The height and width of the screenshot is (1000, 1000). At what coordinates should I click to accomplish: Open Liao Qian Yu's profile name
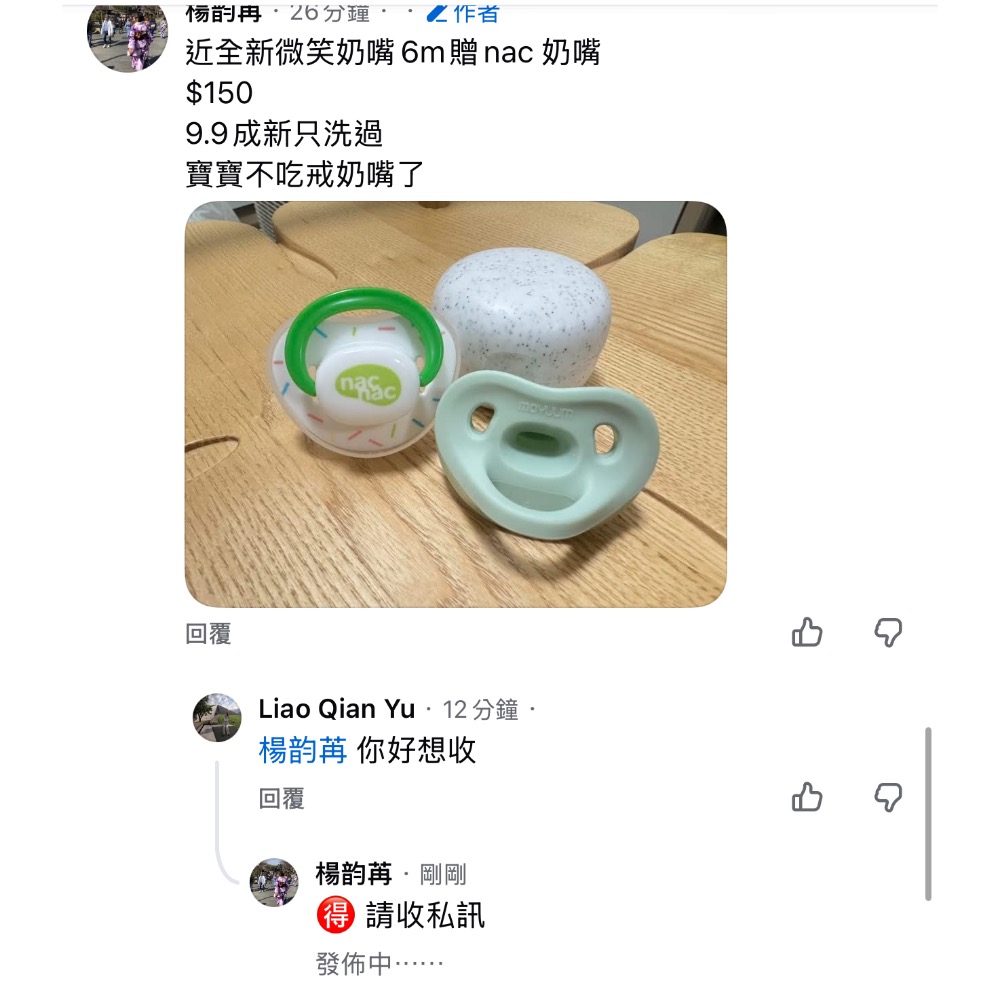click(x=336, y=709)
